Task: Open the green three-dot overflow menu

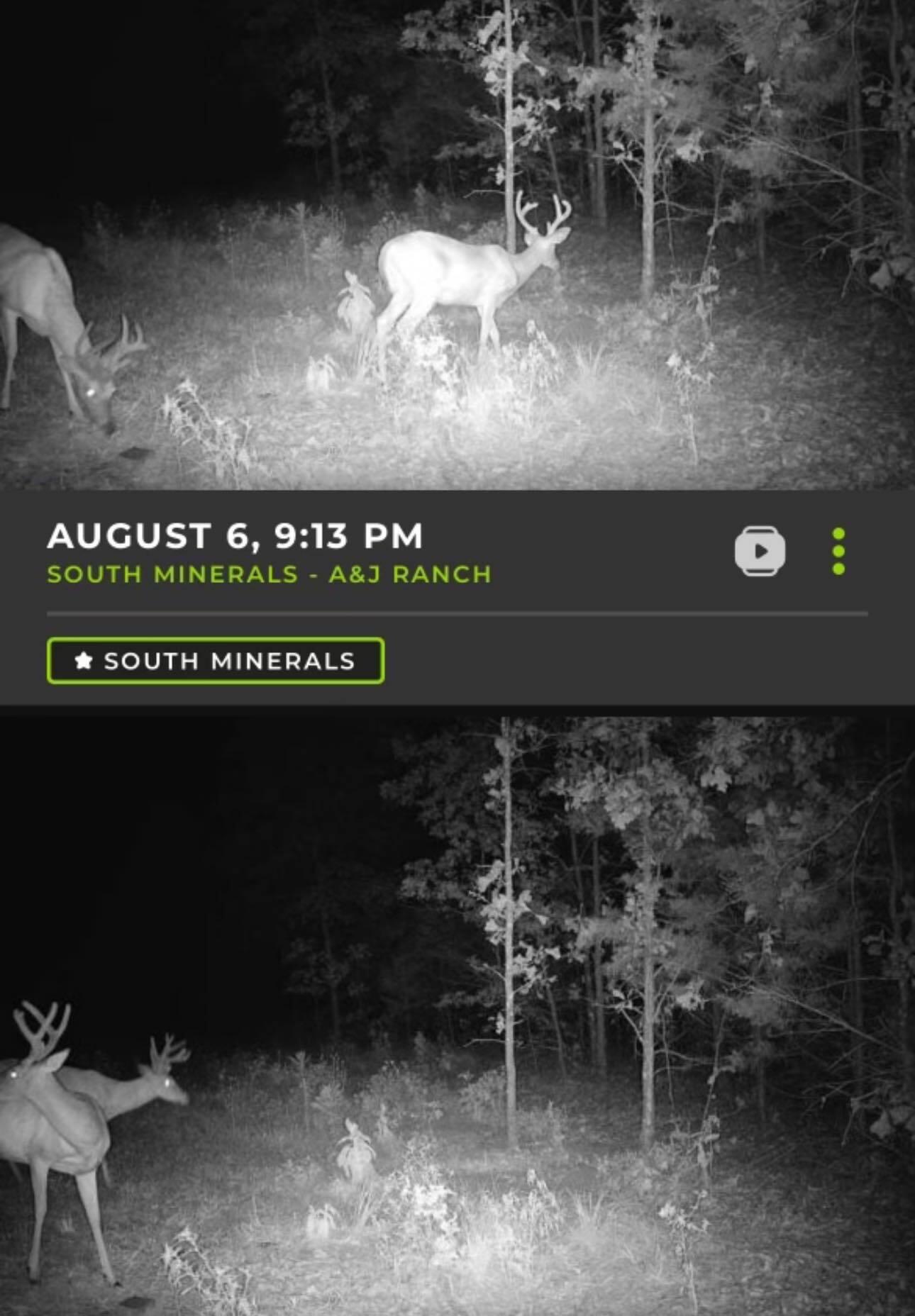Action: click(x=838, y=551)
